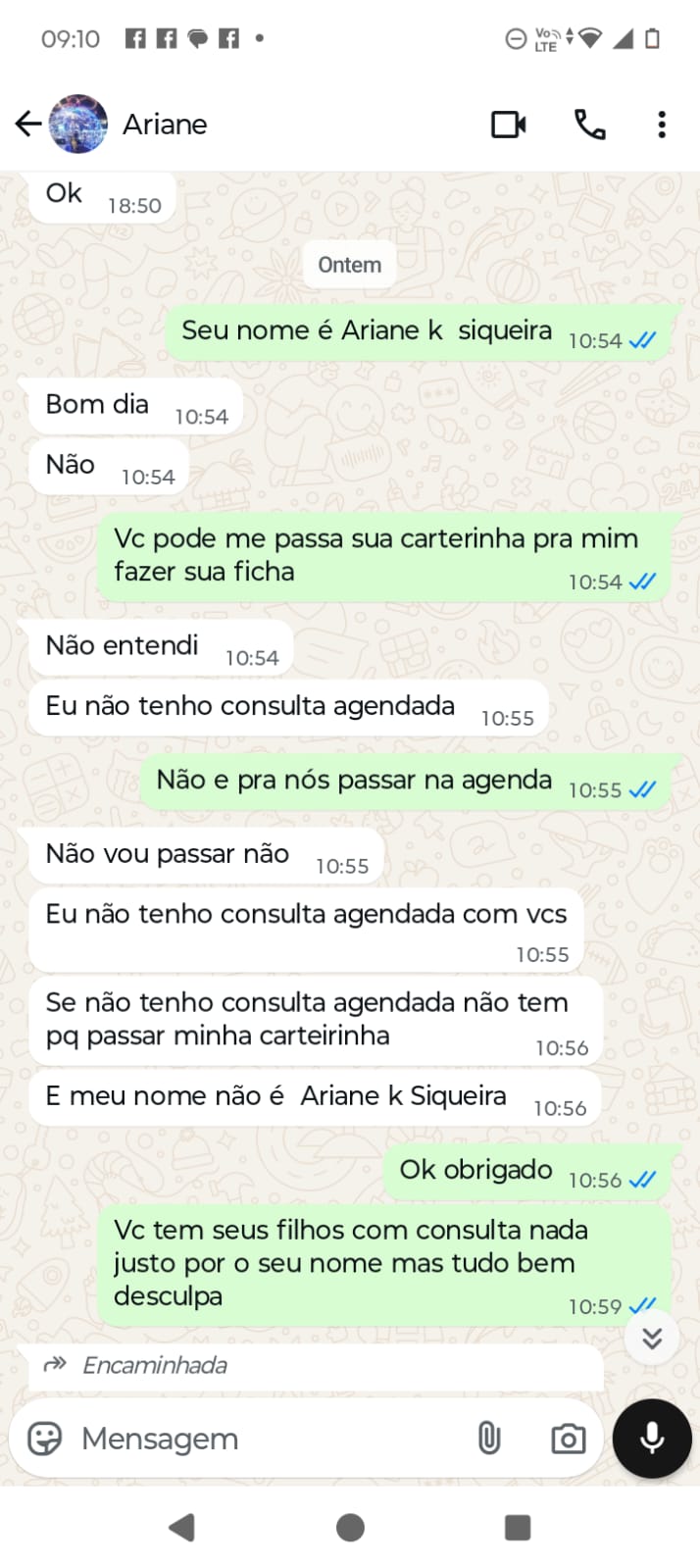
Task: Tap the microphone voice message button
Action: pyautogui.click(x=652, y=1438)
